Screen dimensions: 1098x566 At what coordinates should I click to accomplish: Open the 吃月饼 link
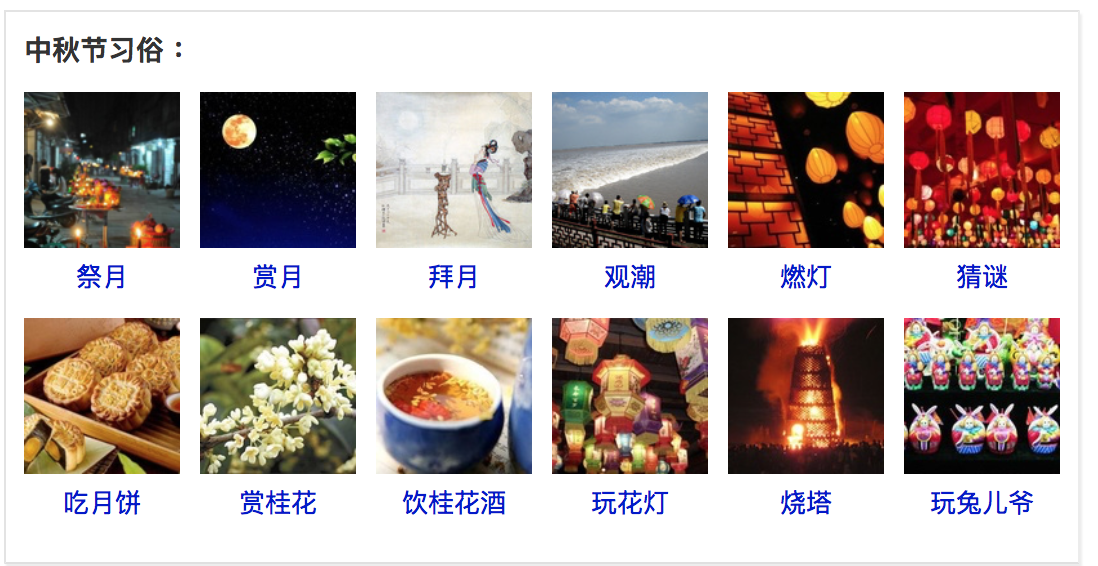click(x=101, y=502)
